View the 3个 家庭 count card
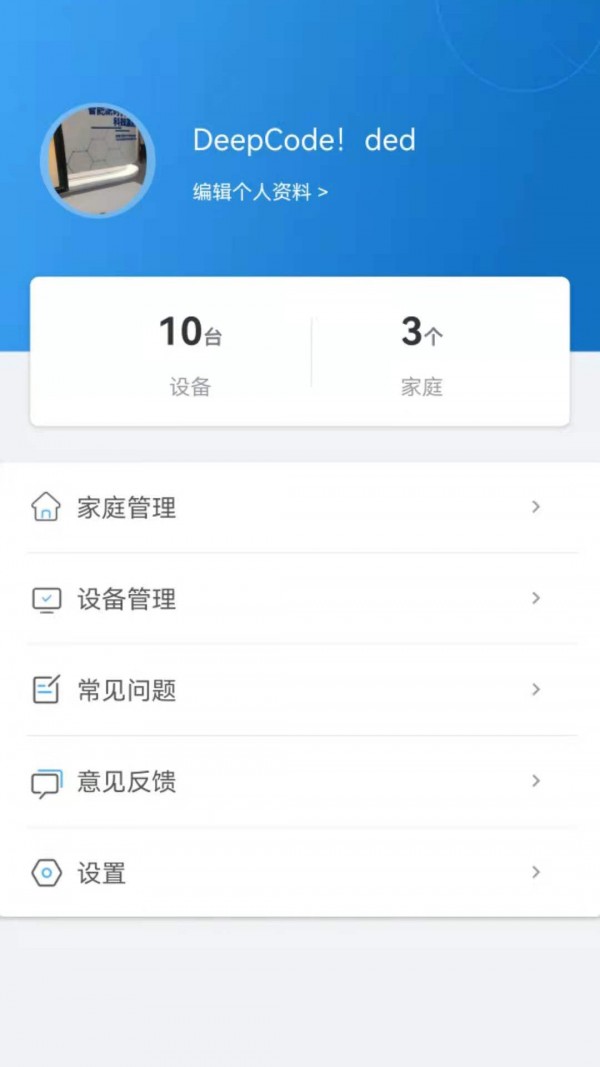Image resolution: width=600 pixels, height=1067 pixels. (x=421, y=353)
